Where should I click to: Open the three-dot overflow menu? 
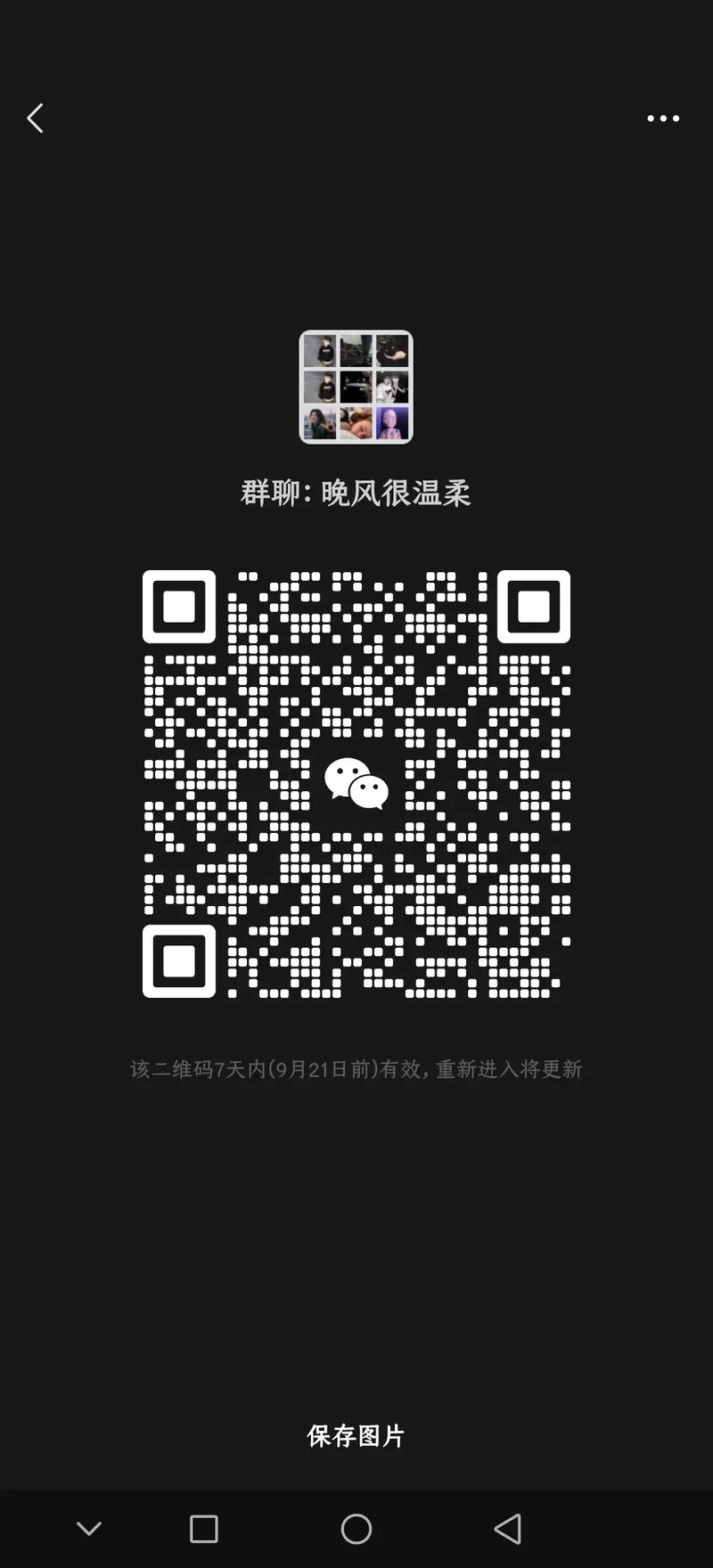click(x=663, y=118)
